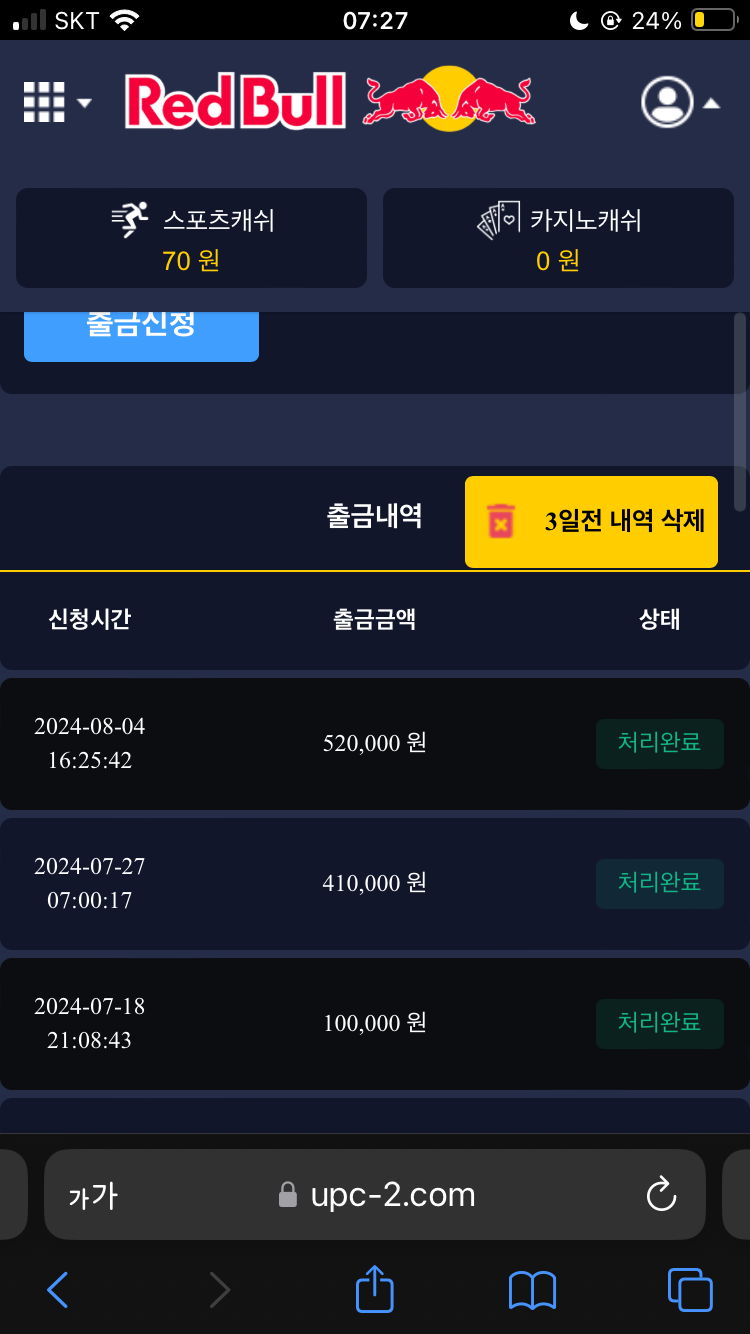Reload the upc-2.com page
The height and width of the screenshot is (1334, 750).
(661, 1195)
